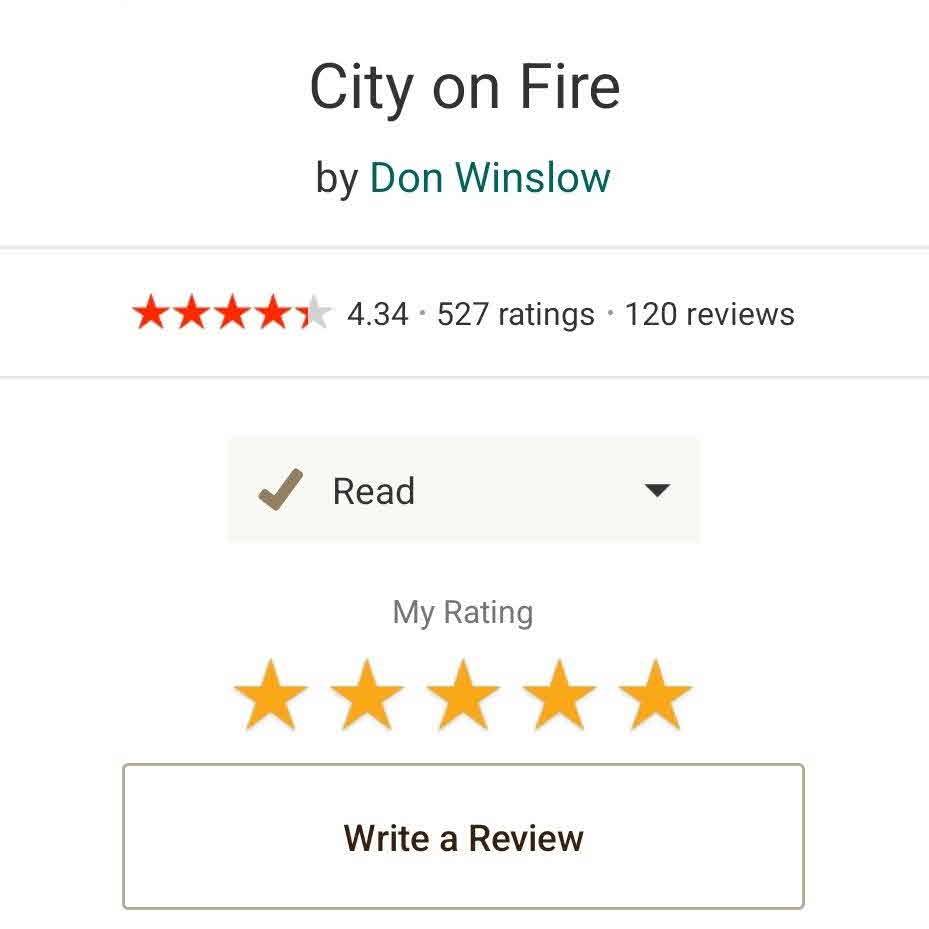Set my rating to five stars
This screenshot has height=929, width=929.
655,695
